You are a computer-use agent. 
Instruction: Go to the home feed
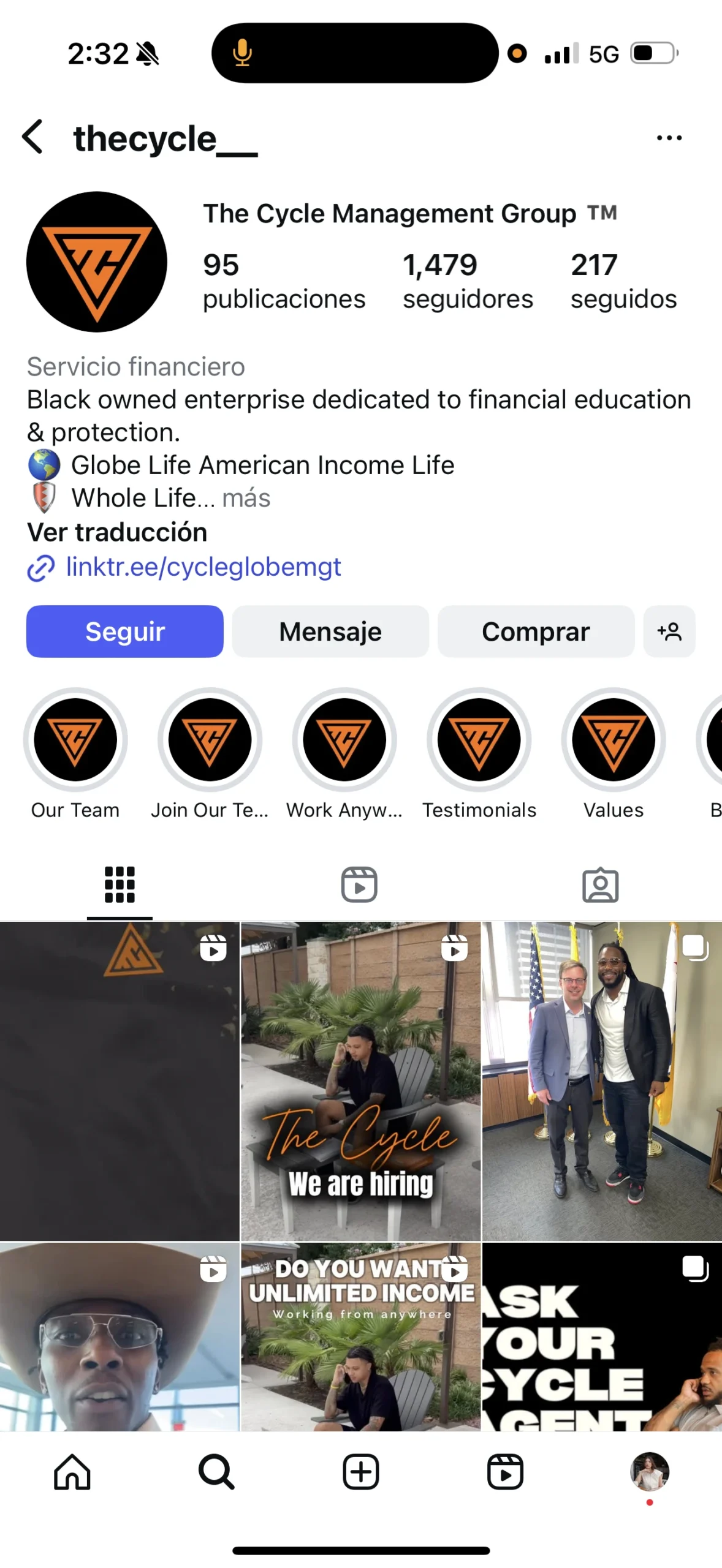click(72, 1471)
